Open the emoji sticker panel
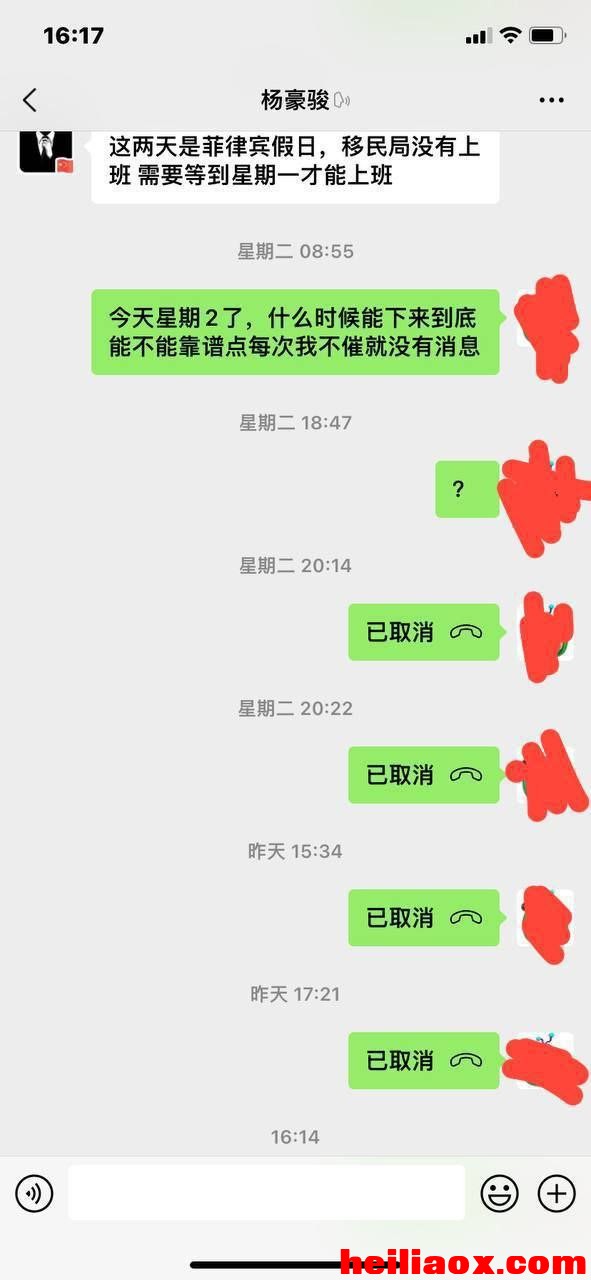 click(499, 1193)
